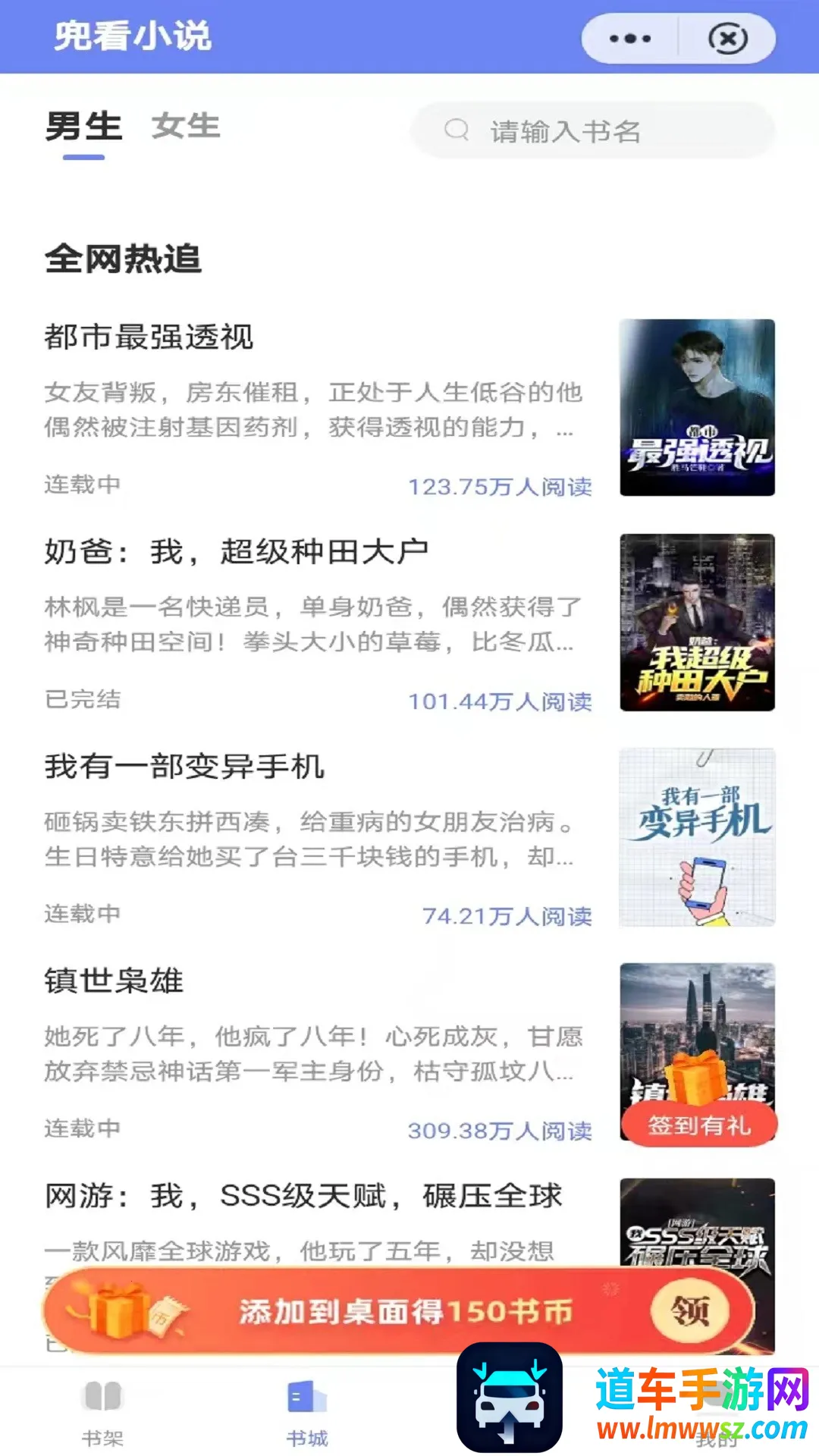Open the novel 镇世枭雄
819x1456 pixels.
(x=114, y=981)
